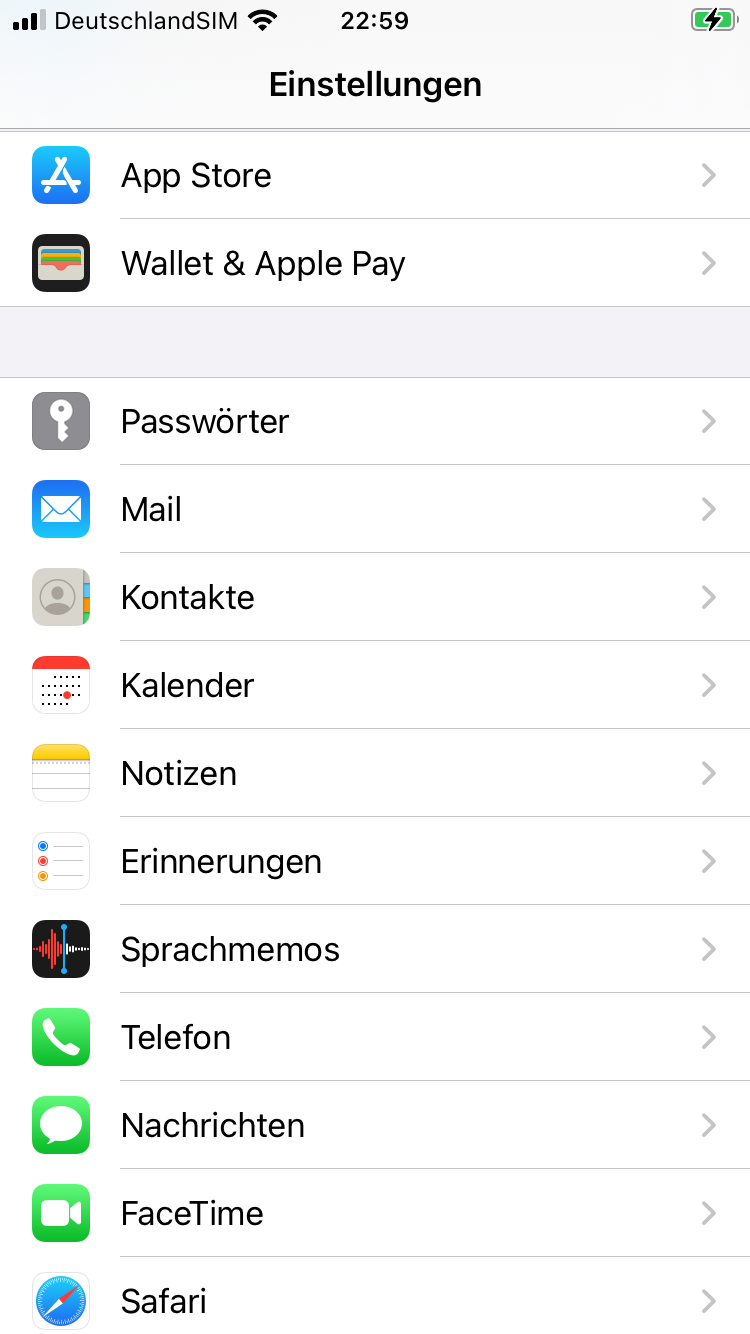Tap the Kalender row
Screen dimensions: 750x1334
pos(375,685)
